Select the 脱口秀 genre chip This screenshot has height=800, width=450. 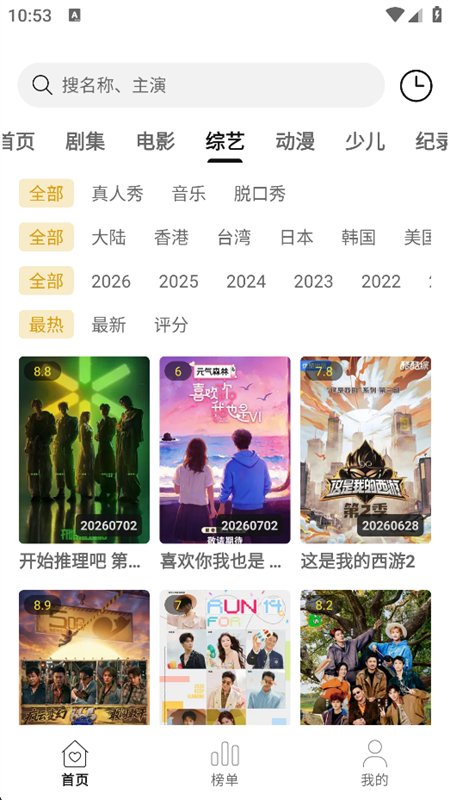260,193
